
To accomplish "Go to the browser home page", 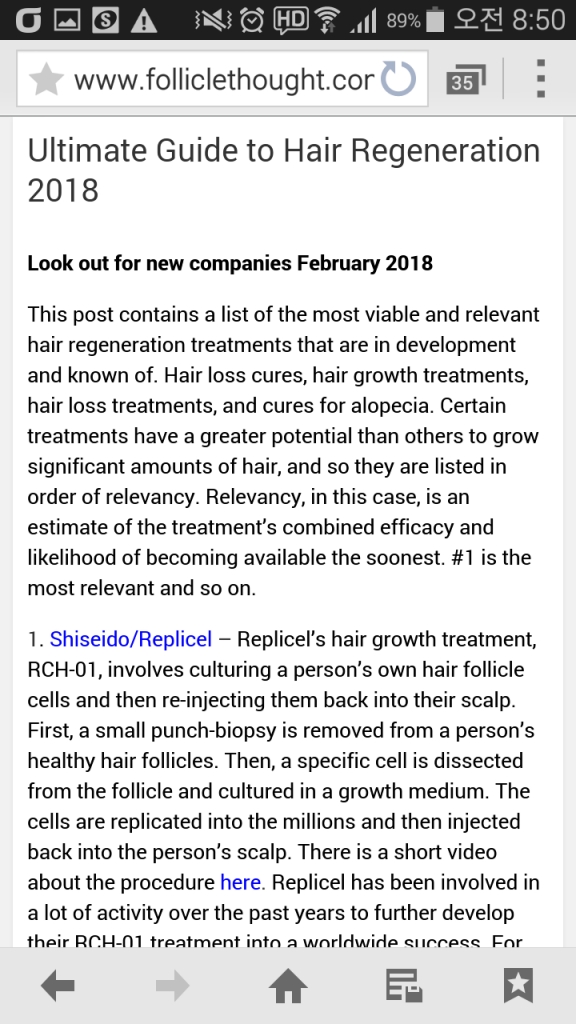I will coord(288,985).
